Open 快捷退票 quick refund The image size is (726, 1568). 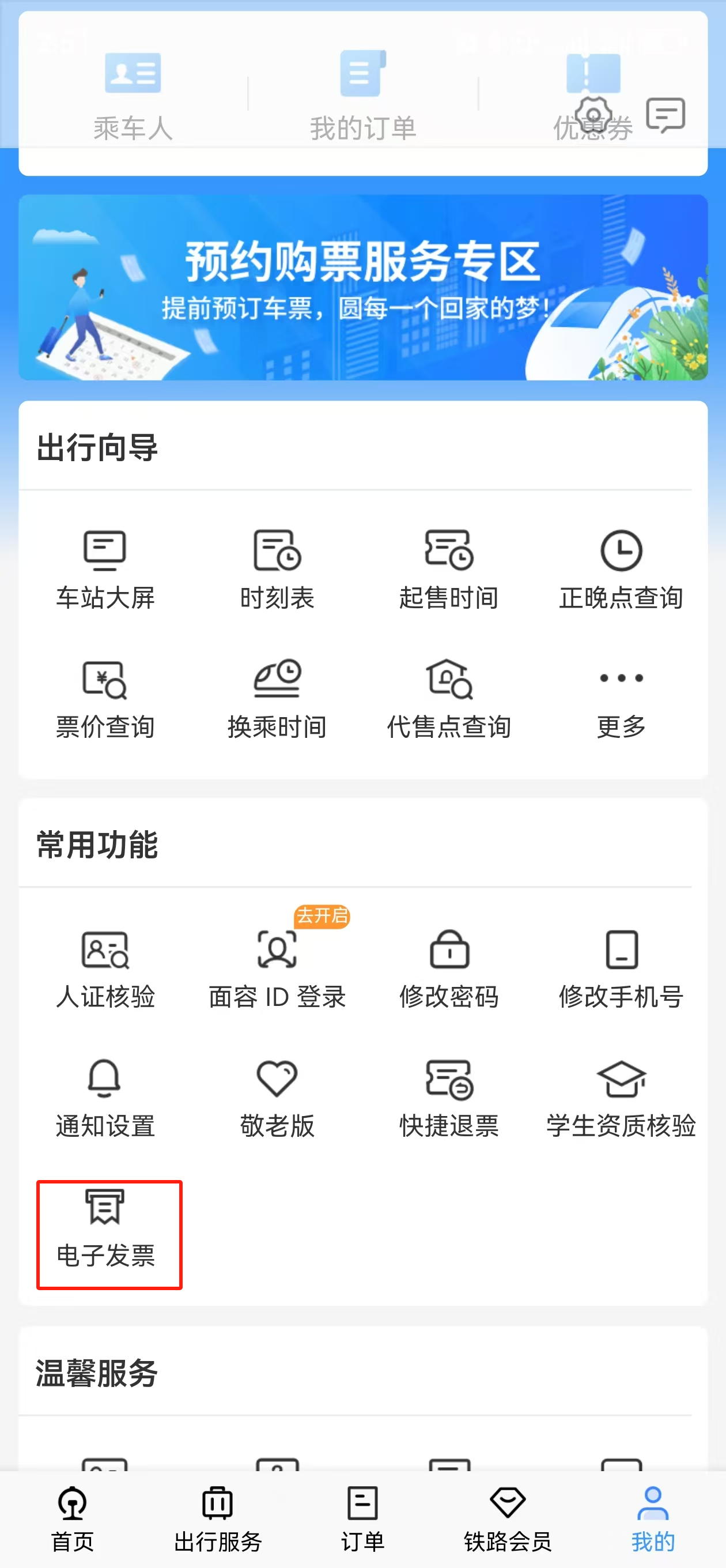pyautogui.click(x=449, y=1098)
